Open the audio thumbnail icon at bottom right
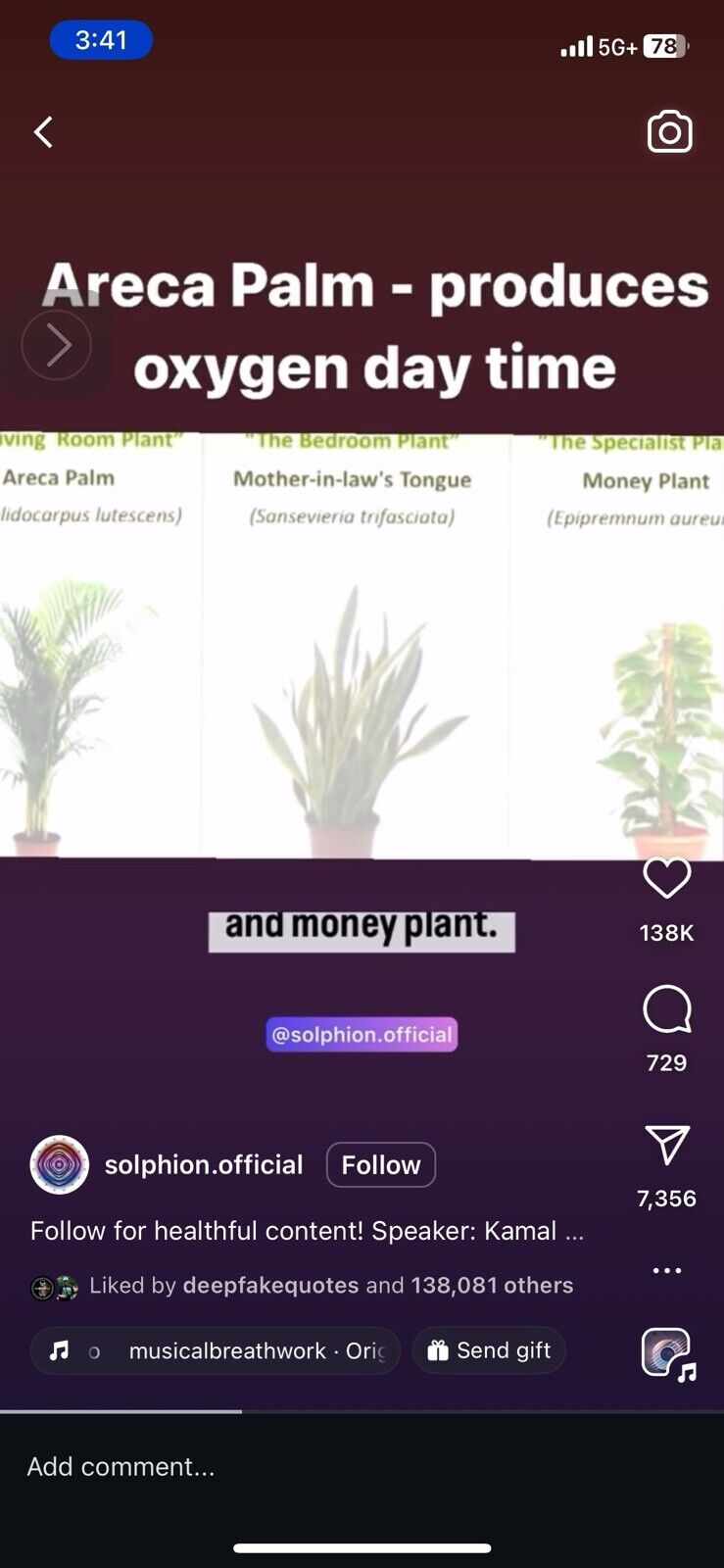Viewport: 724px width, 1568px height. 668,1354
